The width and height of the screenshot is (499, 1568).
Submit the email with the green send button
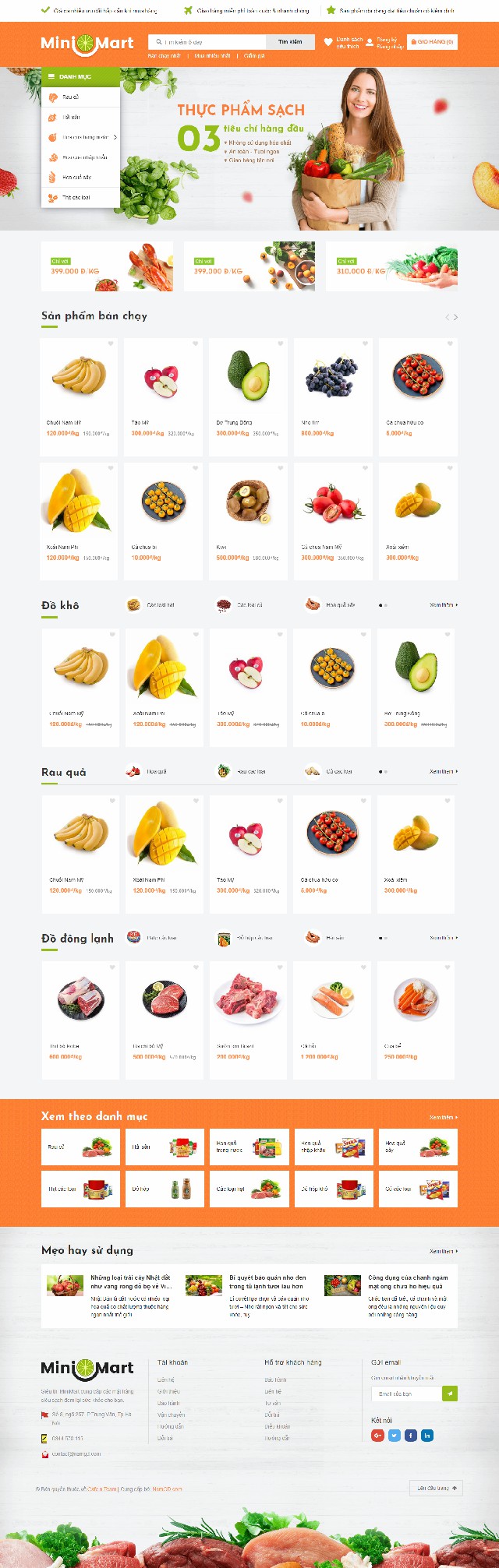click(x=450, y=1394)
